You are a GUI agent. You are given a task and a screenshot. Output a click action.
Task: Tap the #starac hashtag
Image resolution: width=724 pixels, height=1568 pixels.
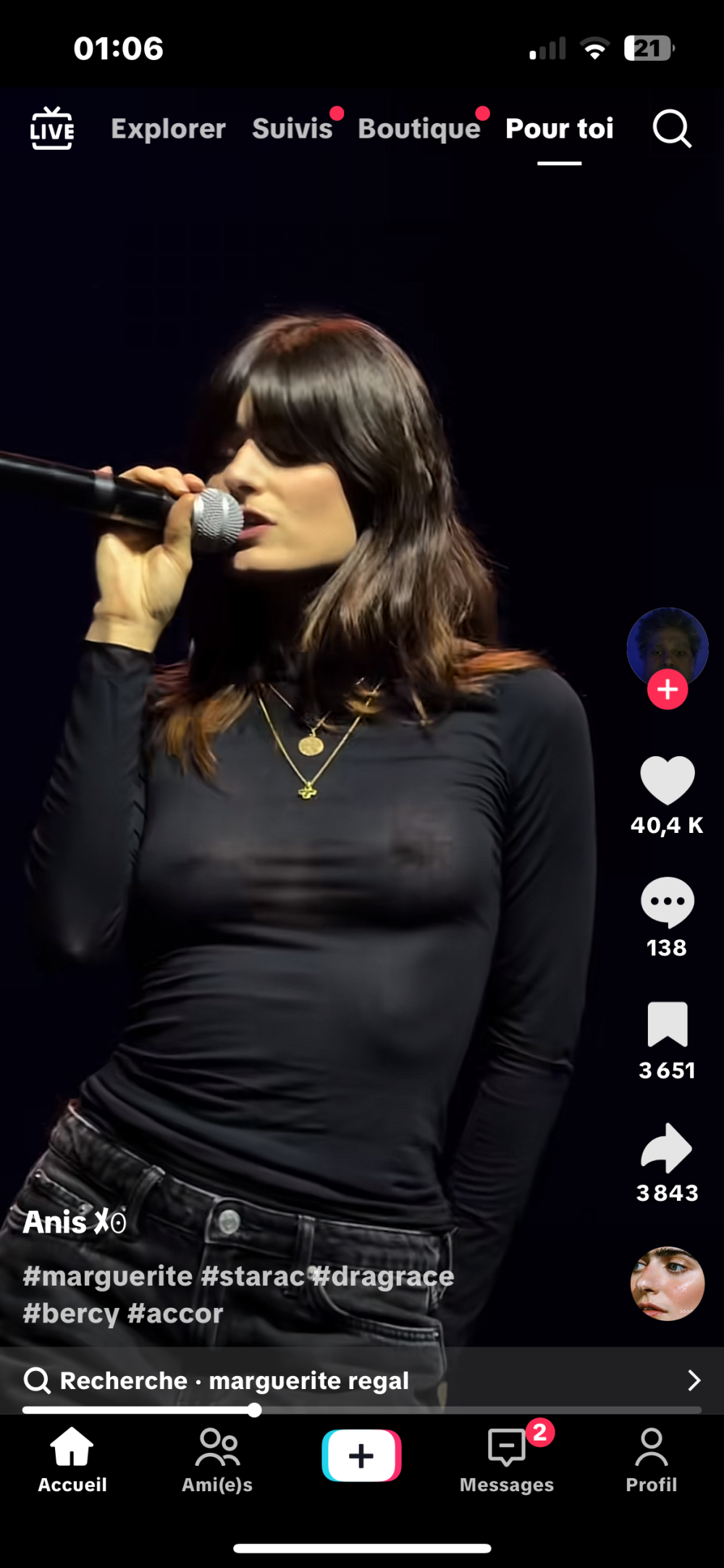point(257,1276)
